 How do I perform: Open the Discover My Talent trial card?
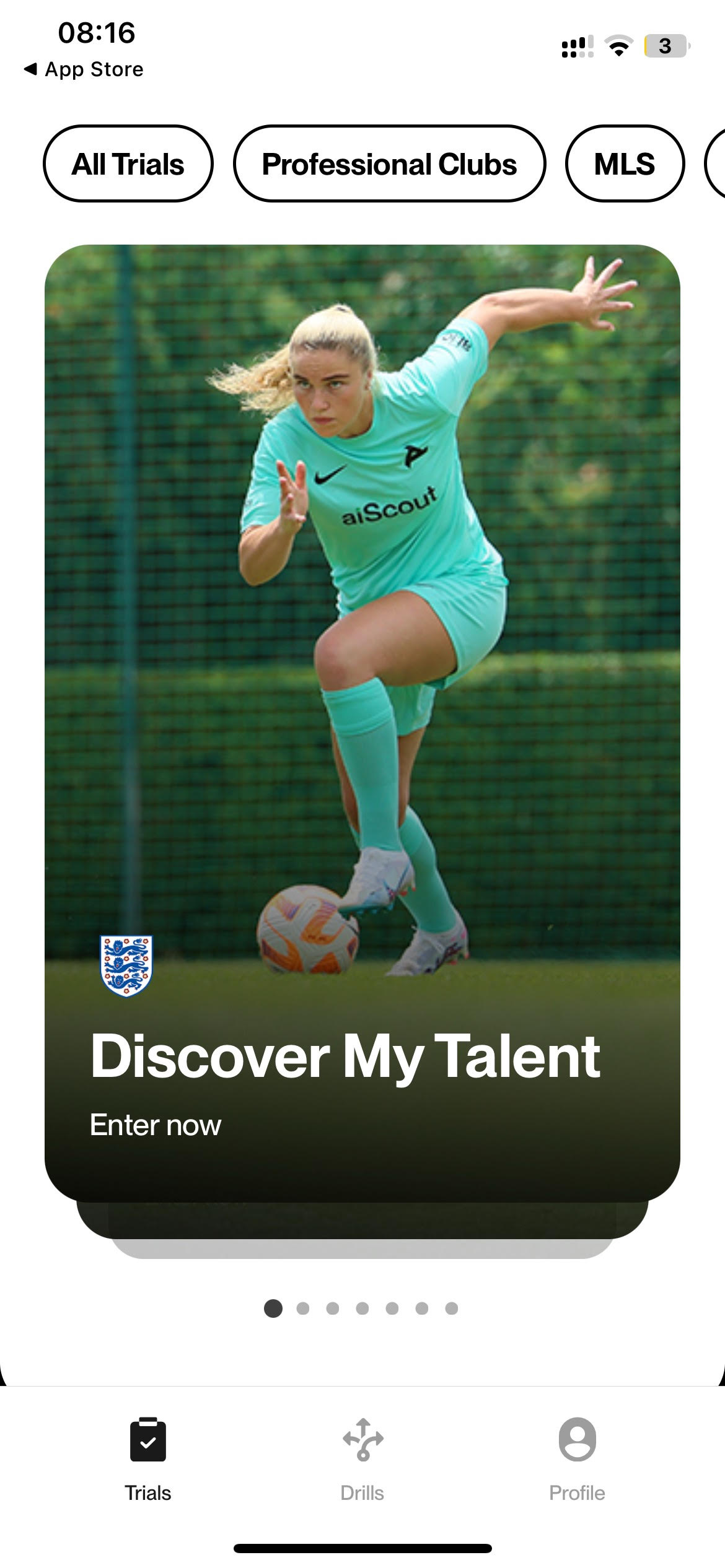point(362,722)
